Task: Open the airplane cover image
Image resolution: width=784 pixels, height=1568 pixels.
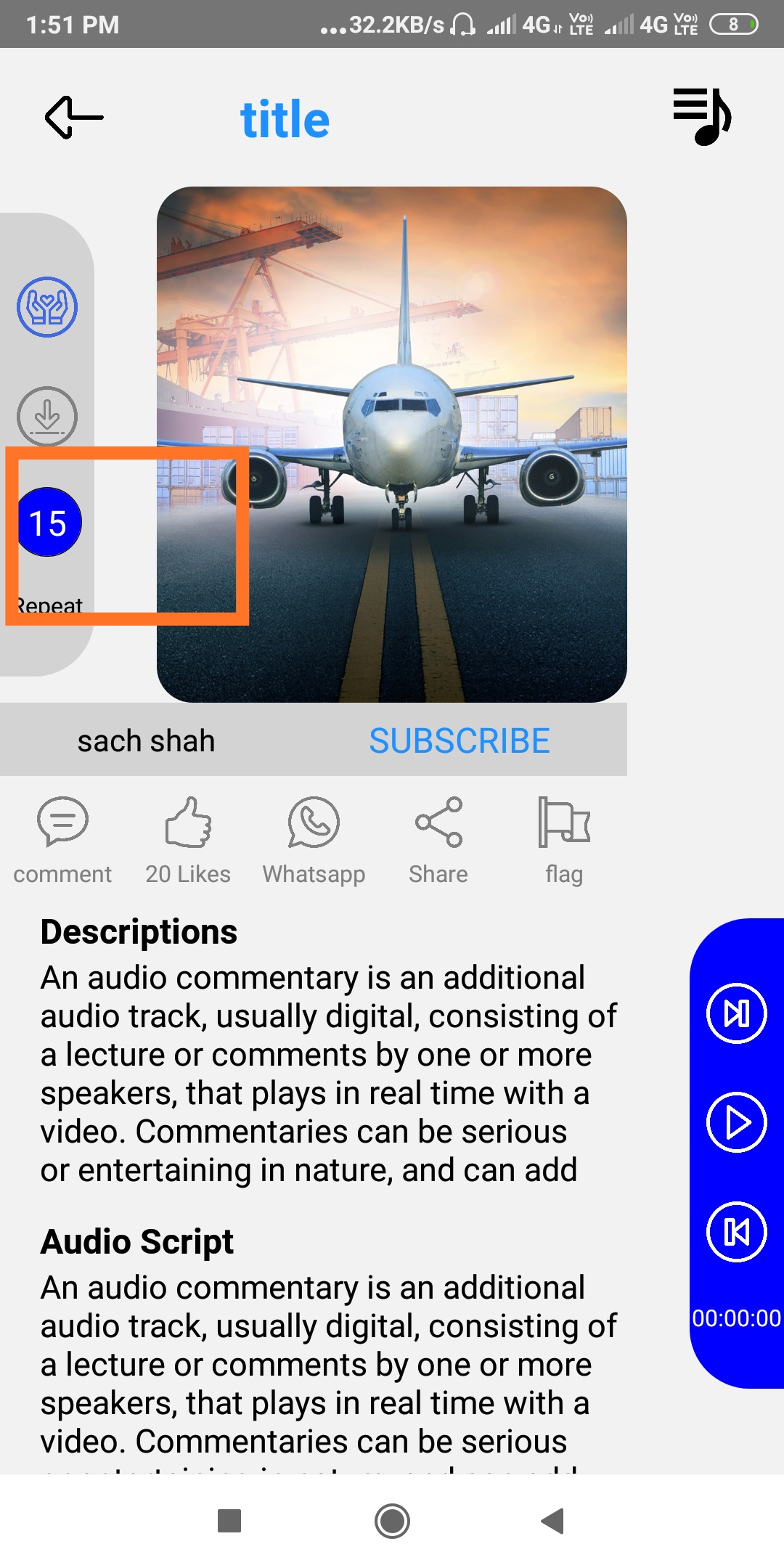Action: [x=392, y=444]
